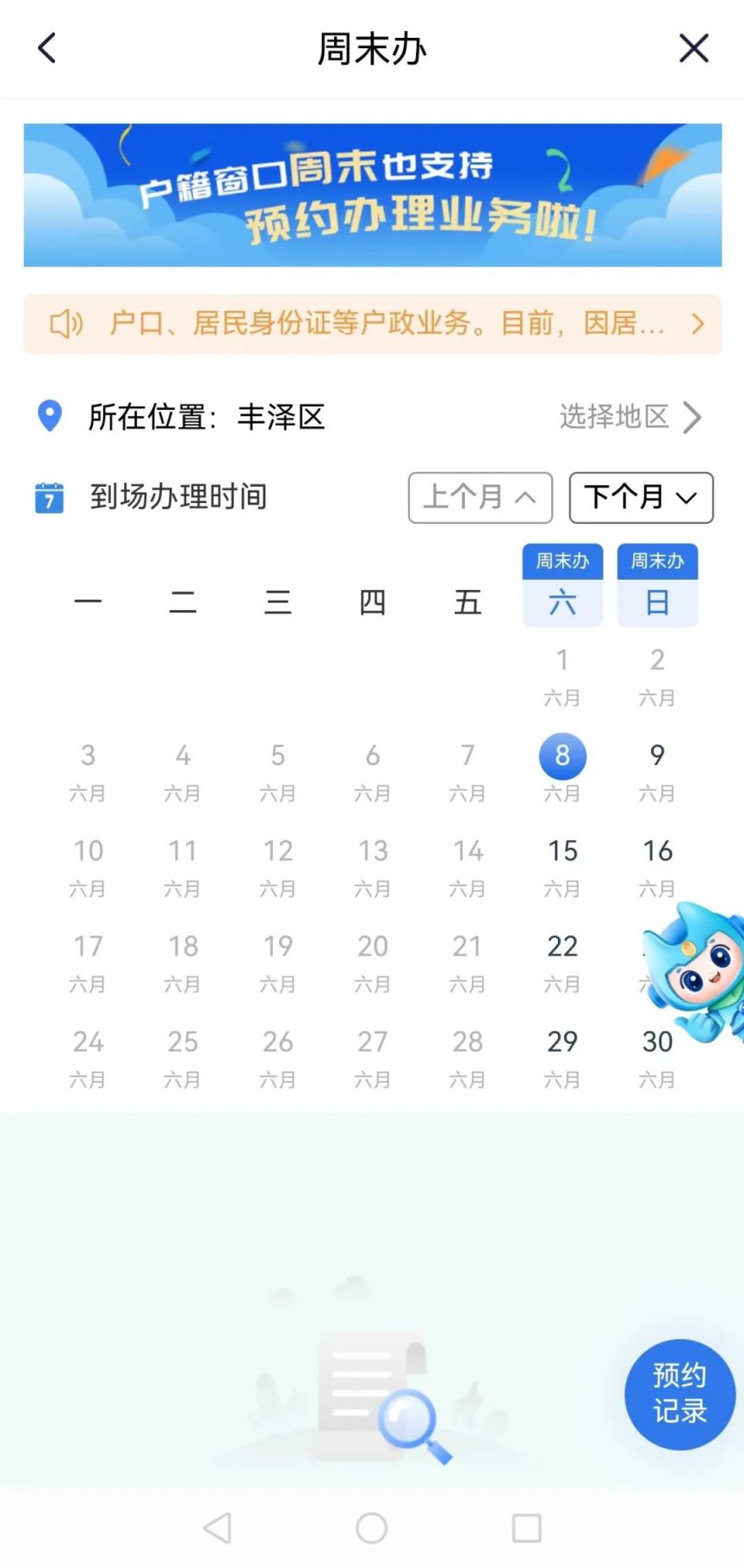Expand the household registration notice
Viewport: 744px width, 1568px height.
coord(372,324)
